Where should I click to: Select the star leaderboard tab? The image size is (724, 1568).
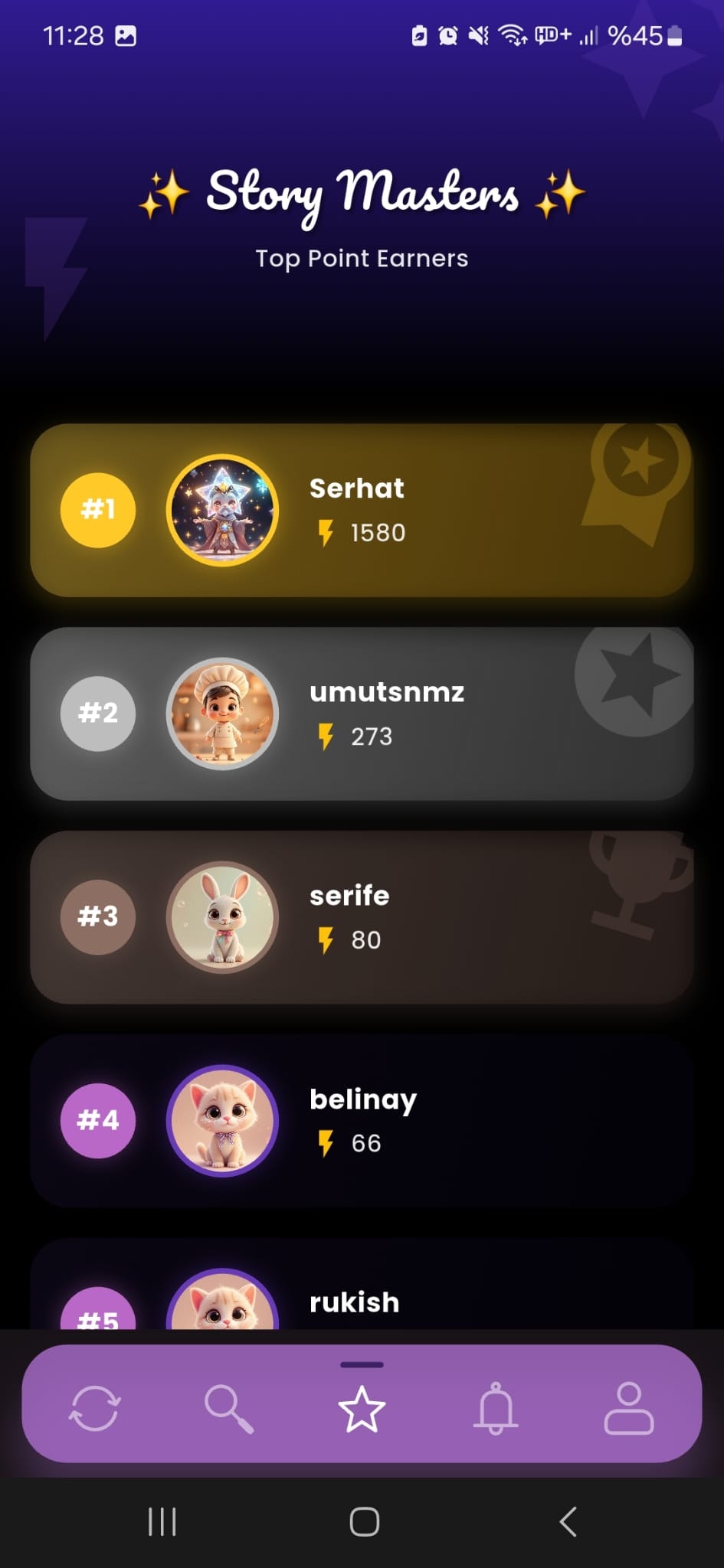[362, 1407]
